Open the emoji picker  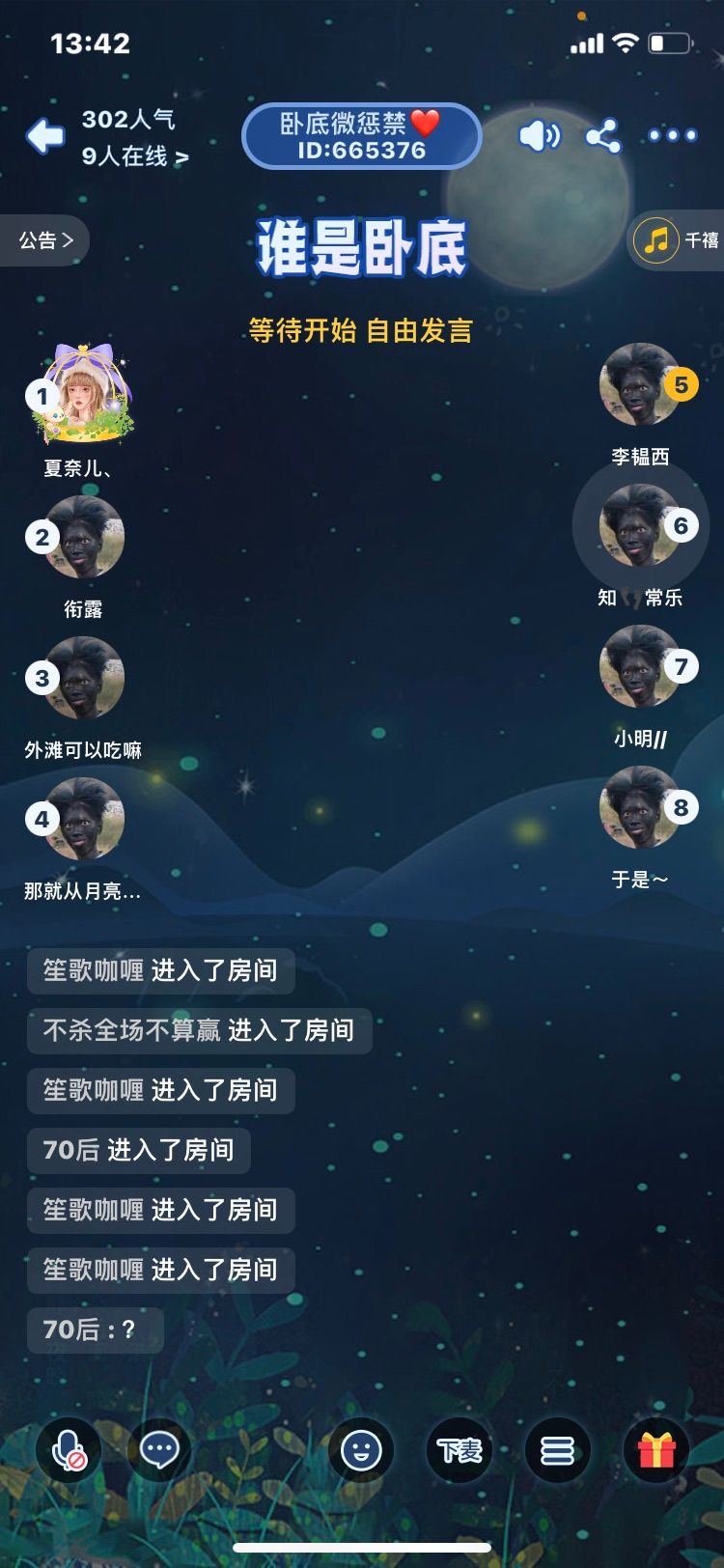coord(361,1449)
